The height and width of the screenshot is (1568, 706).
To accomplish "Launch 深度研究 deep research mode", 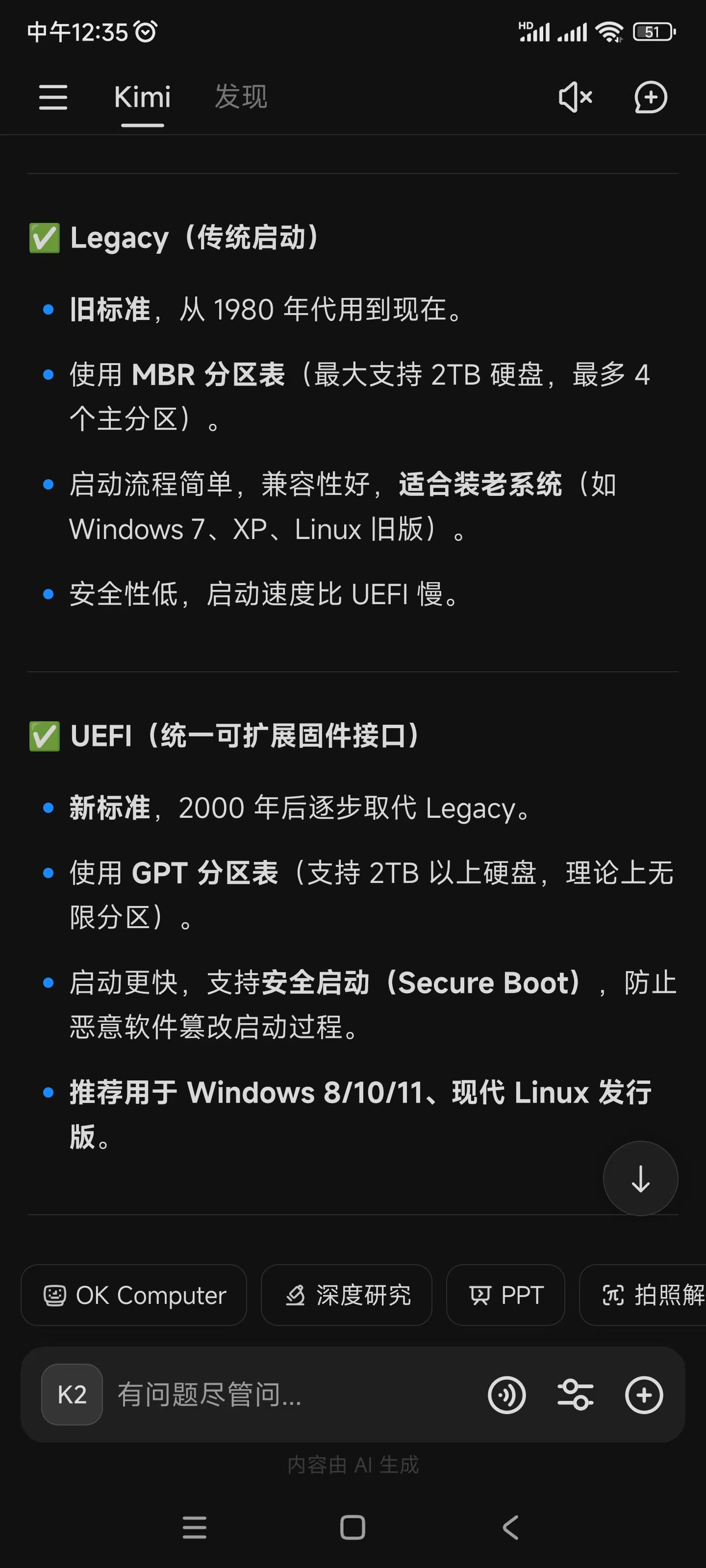I will (x=346, y=1295).
